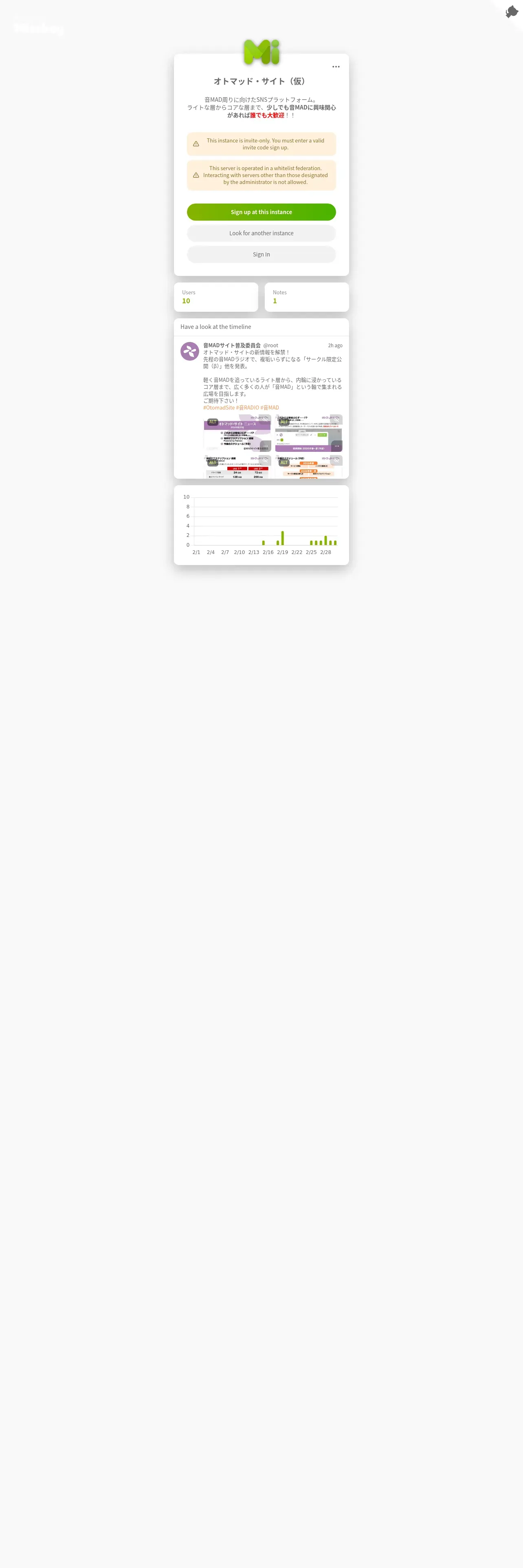This screenshot has height=1568, width=523.
Task: Open the オトマッド・サイト ニュース image
Action: click(237, 433)
